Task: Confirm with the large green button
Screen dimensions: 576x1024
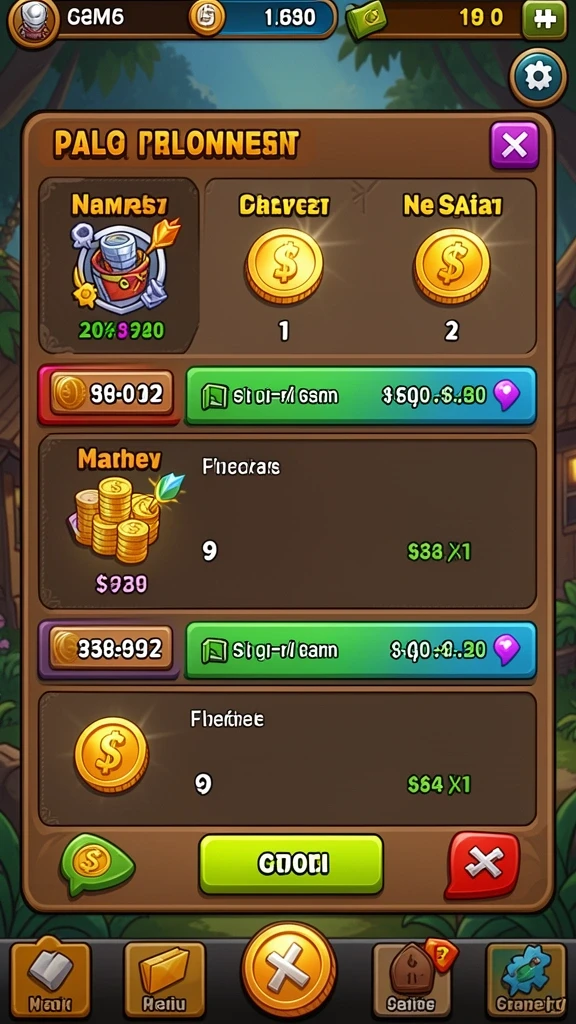Action: 291,864
